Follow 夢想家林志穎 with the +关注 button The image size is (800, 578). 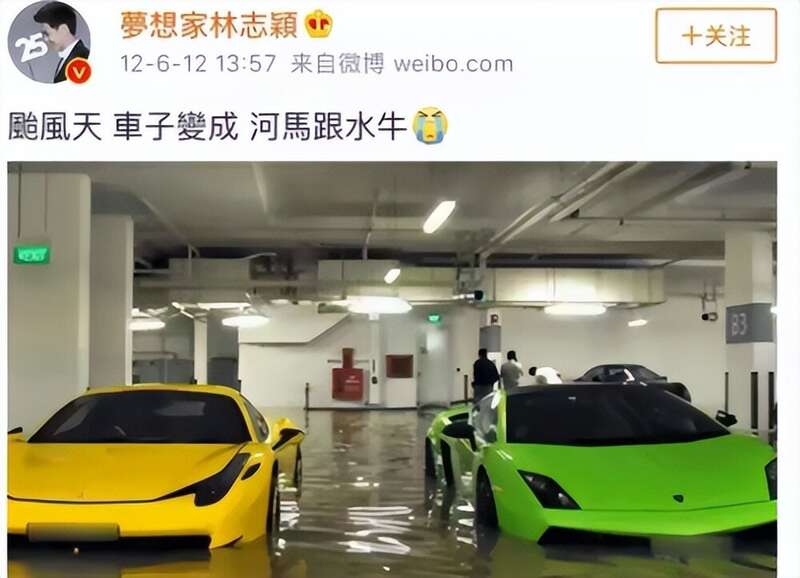click(715, 36)
